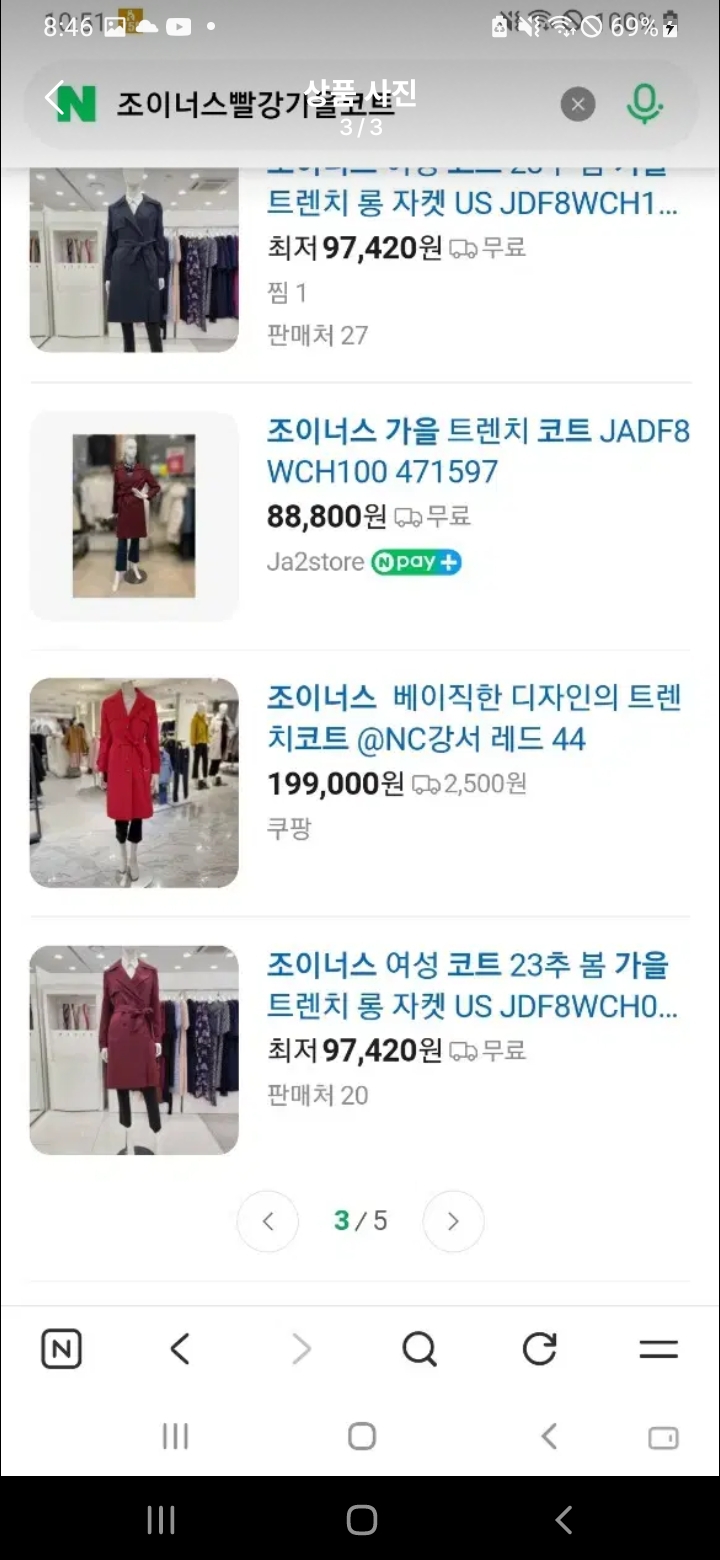Tap the Npay badge next to Ja2store
Image resolution: width=720 pixels, height=1560 pixels.
click(416, 562)
